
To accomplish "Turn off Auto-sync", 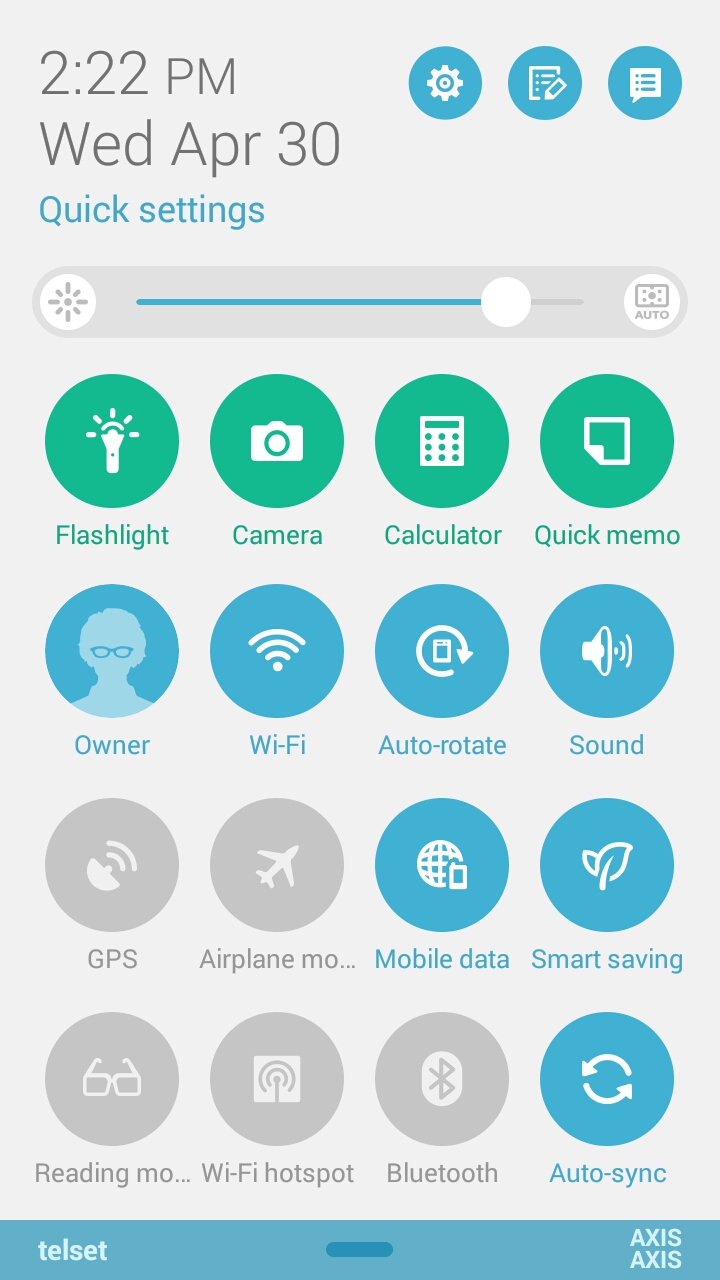I will 607,1079.
